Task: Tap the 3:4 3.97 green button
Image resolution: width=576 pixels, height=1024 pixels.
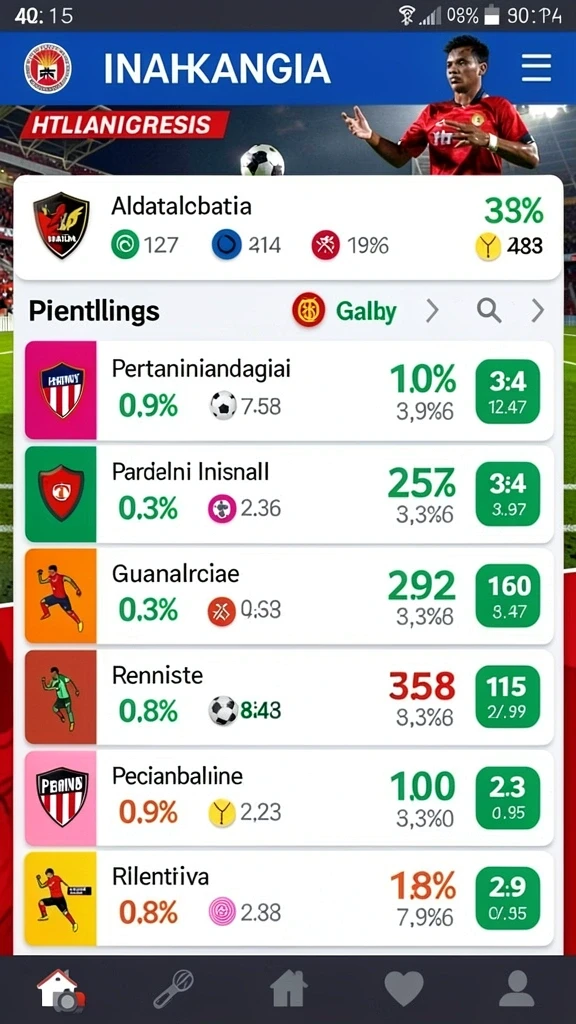Action: point(507,494)
